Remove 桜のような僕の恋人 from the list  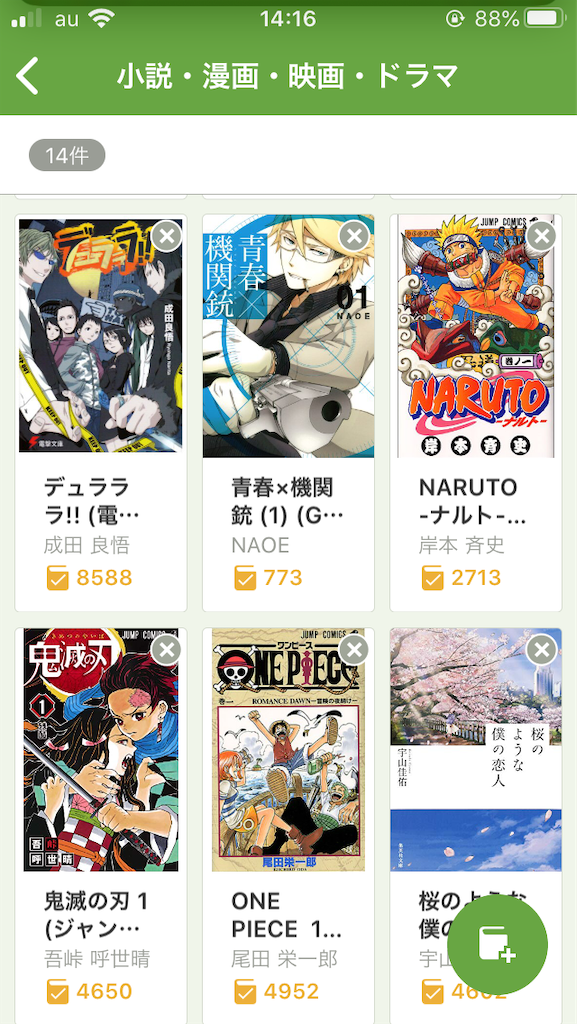click(541, 650)
